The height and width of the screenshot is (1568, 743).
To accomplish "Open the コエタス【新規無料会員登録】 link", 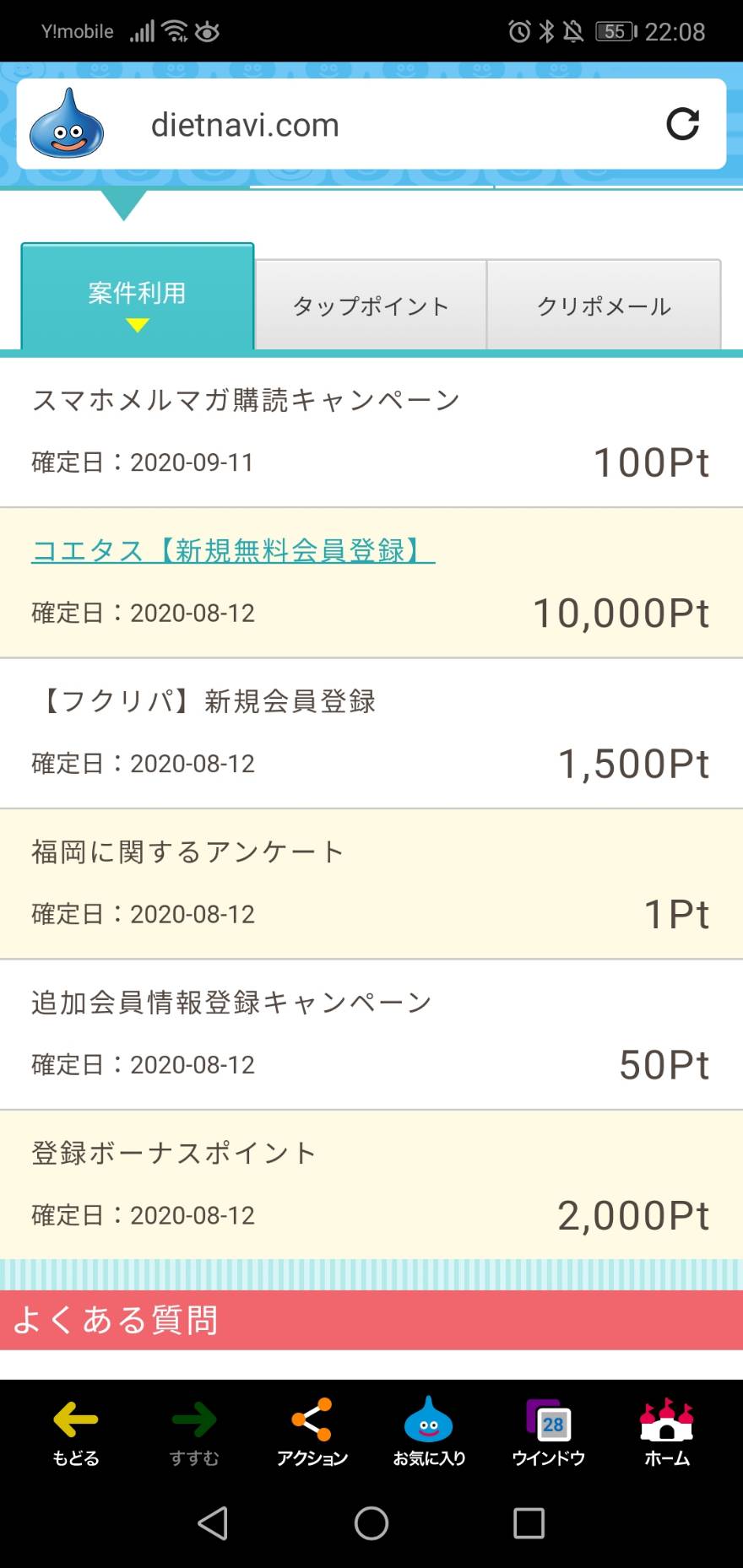I will coord(233,550).
